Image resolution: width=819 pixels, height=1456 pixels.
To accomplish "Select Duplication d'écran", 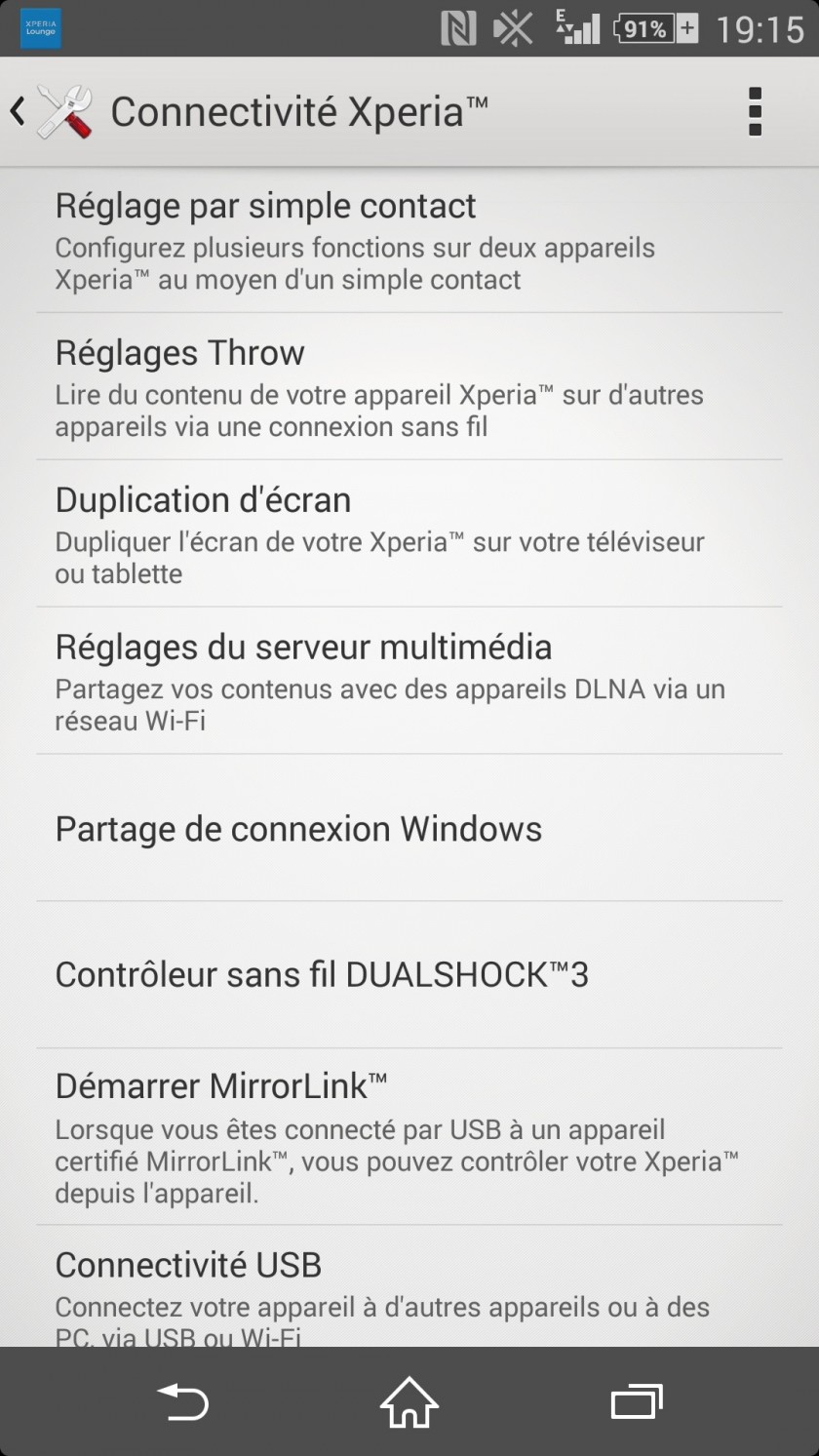I will point(409,533).
